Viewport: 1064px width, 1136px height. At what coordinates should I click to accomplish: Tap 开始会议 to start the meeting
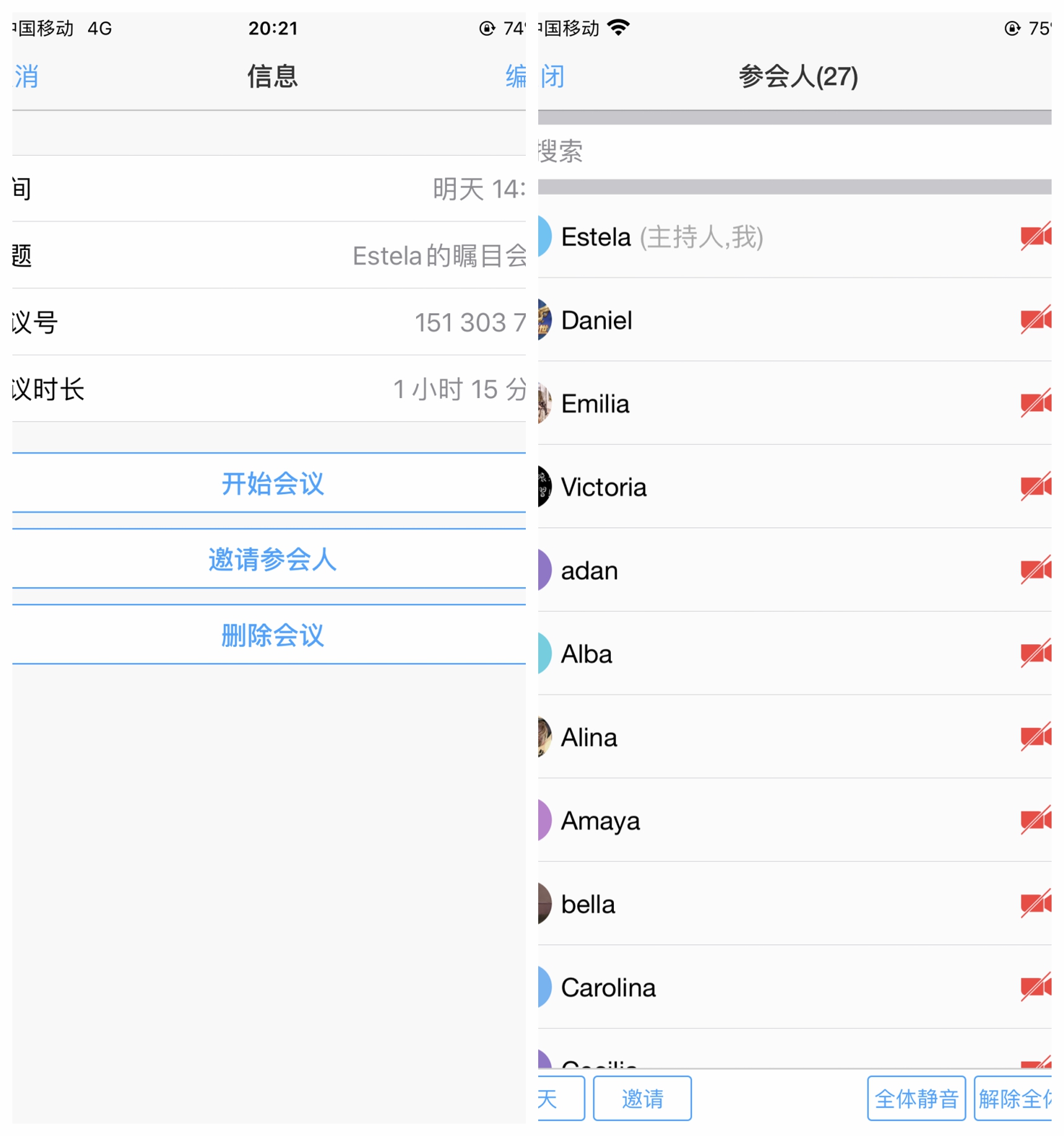tap(272, 484)
